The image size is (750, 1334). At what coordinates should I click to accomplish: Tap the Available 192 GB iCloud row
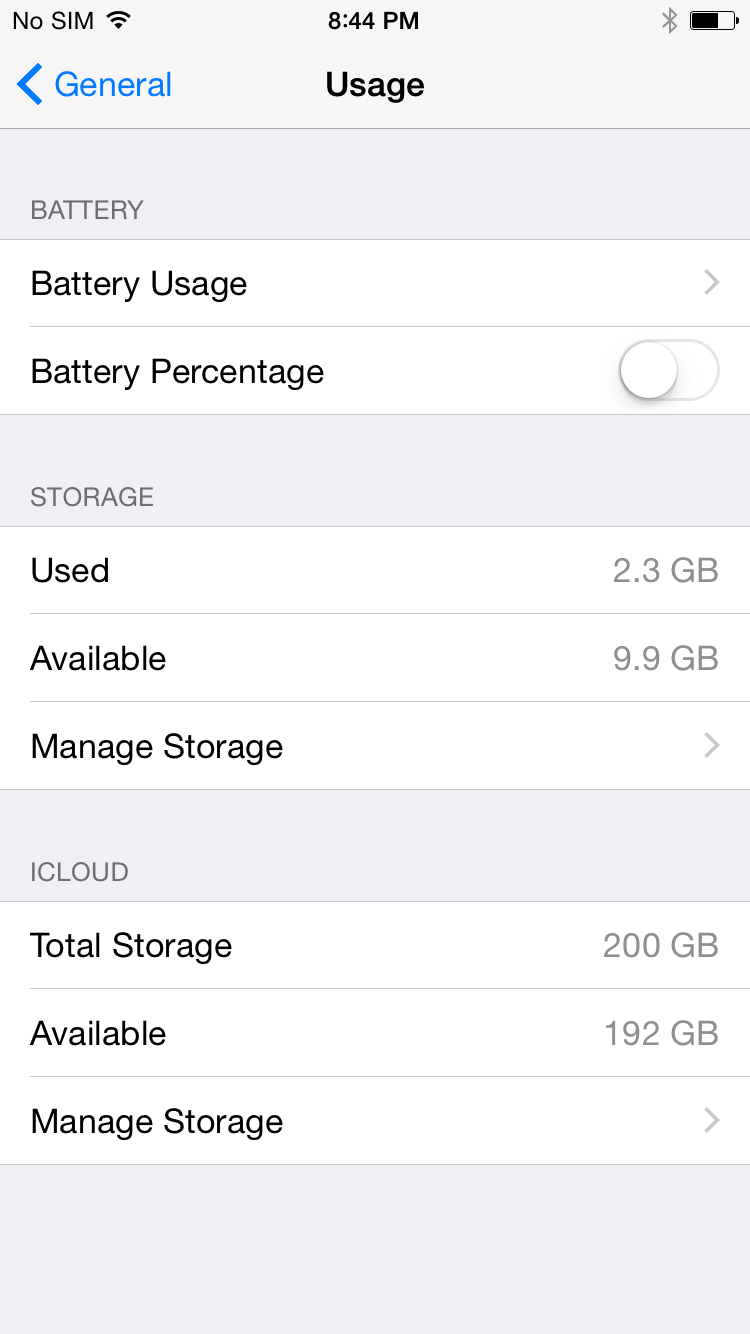coord(375,1033)
